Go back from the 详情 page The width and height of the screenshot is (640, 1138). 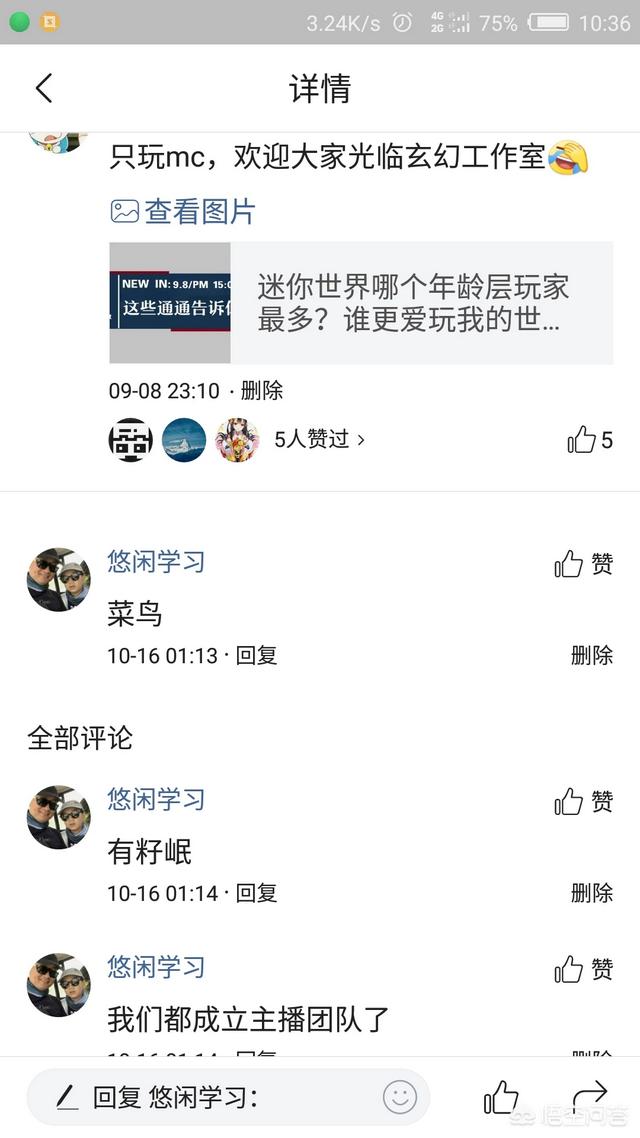(x=43, y=89)
